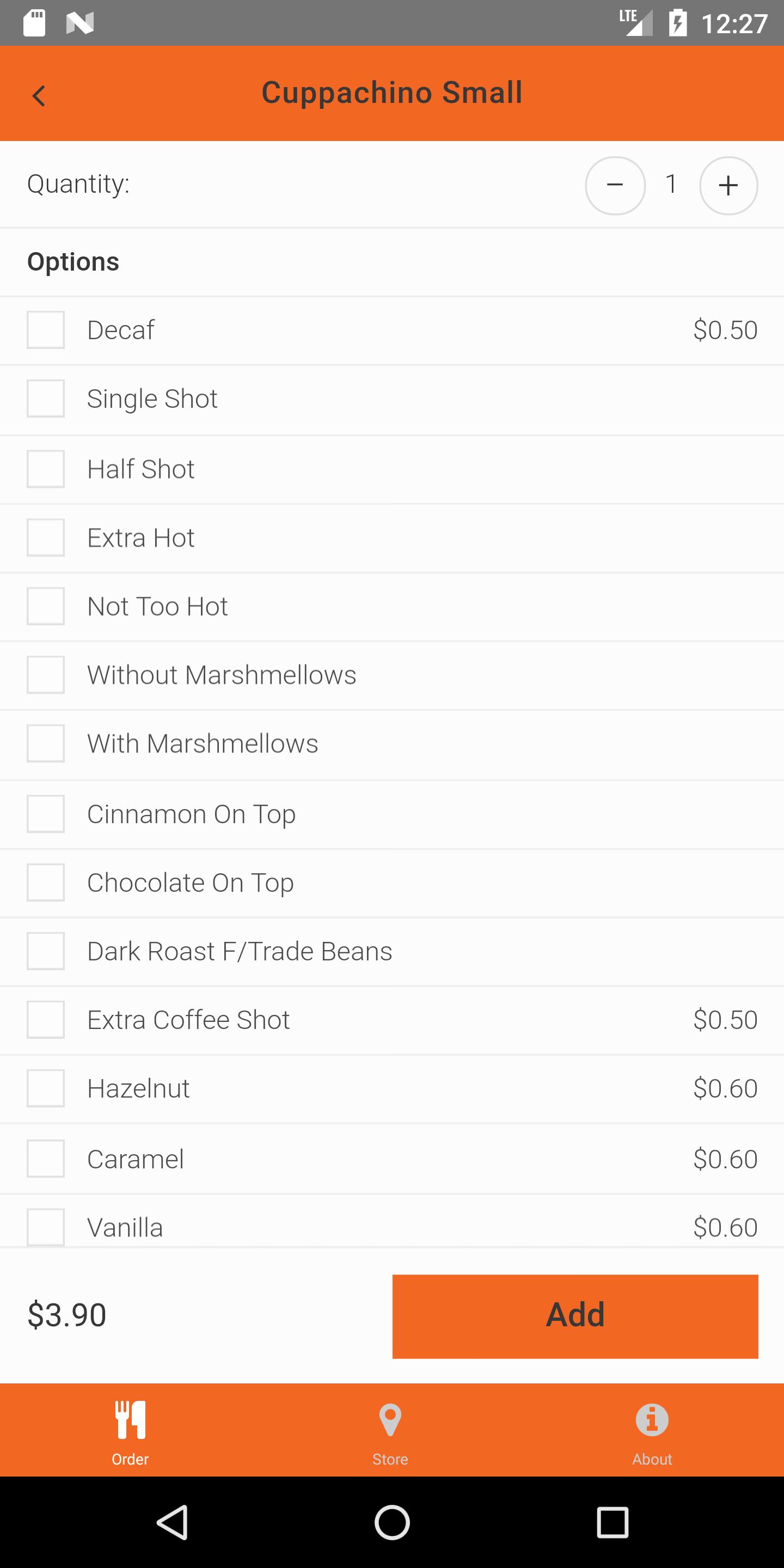
Task: Add Cinnamon On Top
Action: [46, 814]
